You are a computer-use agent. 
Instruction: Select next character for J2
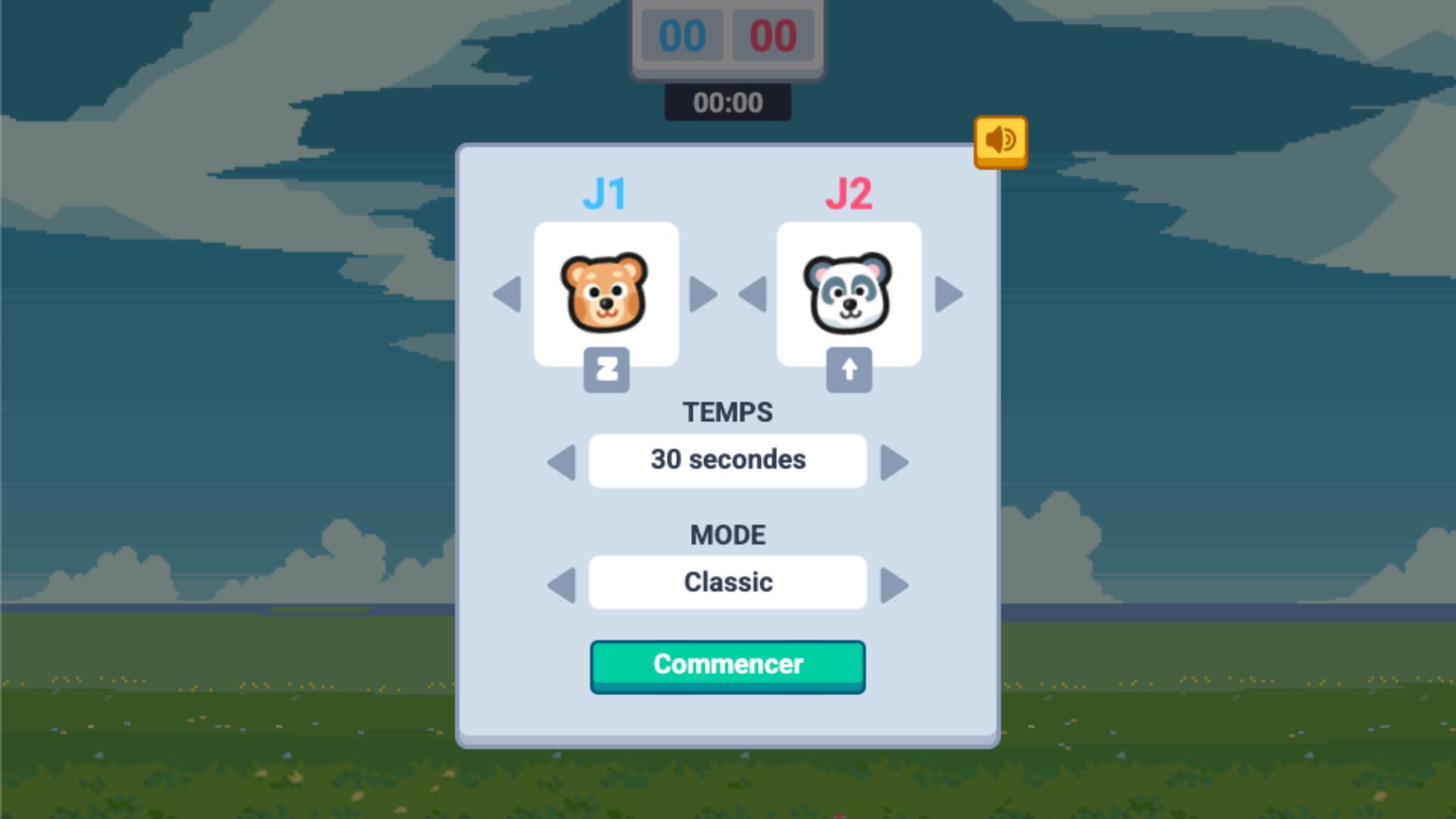[x=948, y=294]
